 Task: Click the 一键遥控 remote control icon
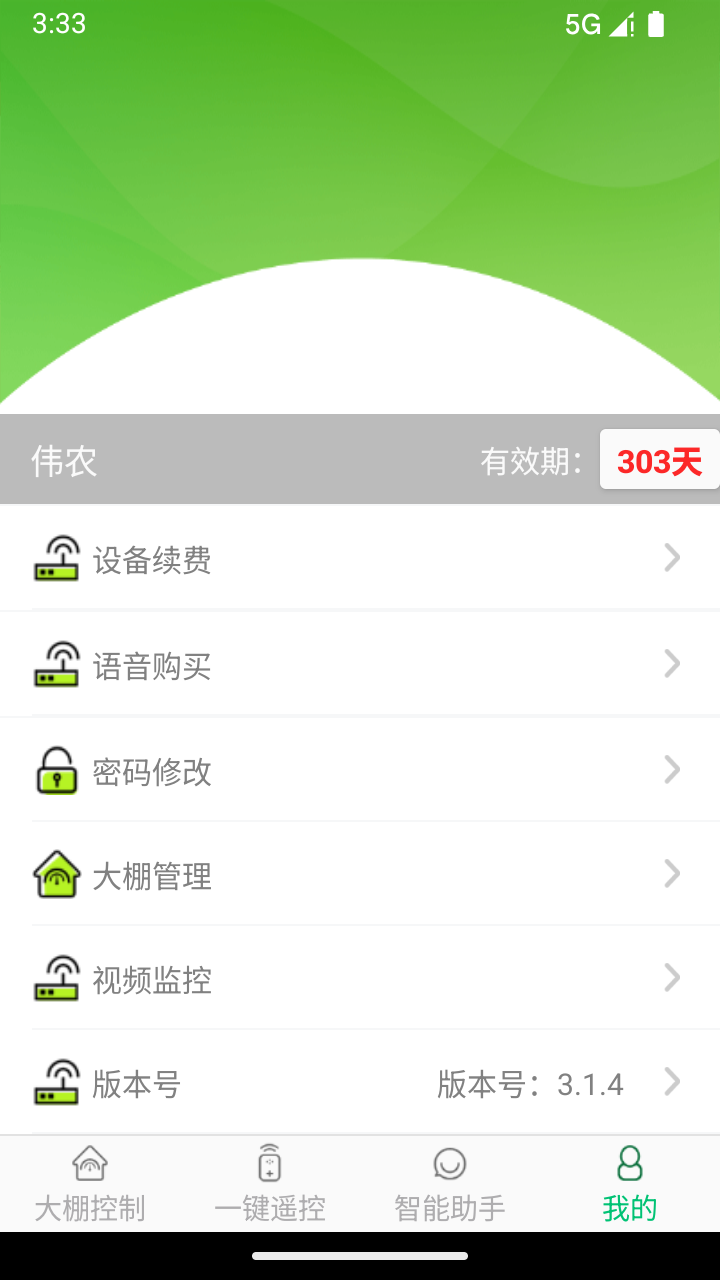tap(269, 1162)
